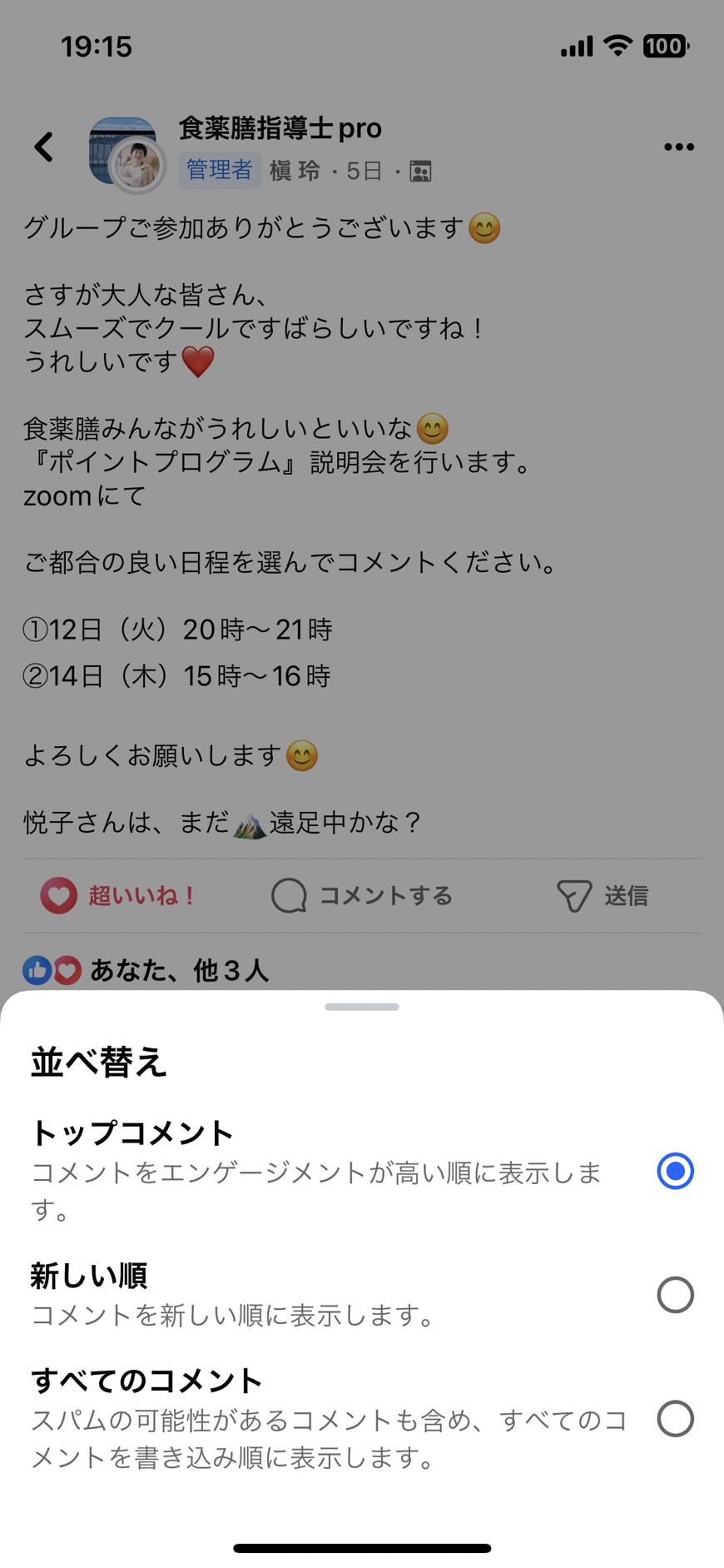Tap コメントする to write a comment
724x1568 pixels.
tap(362, 896)
